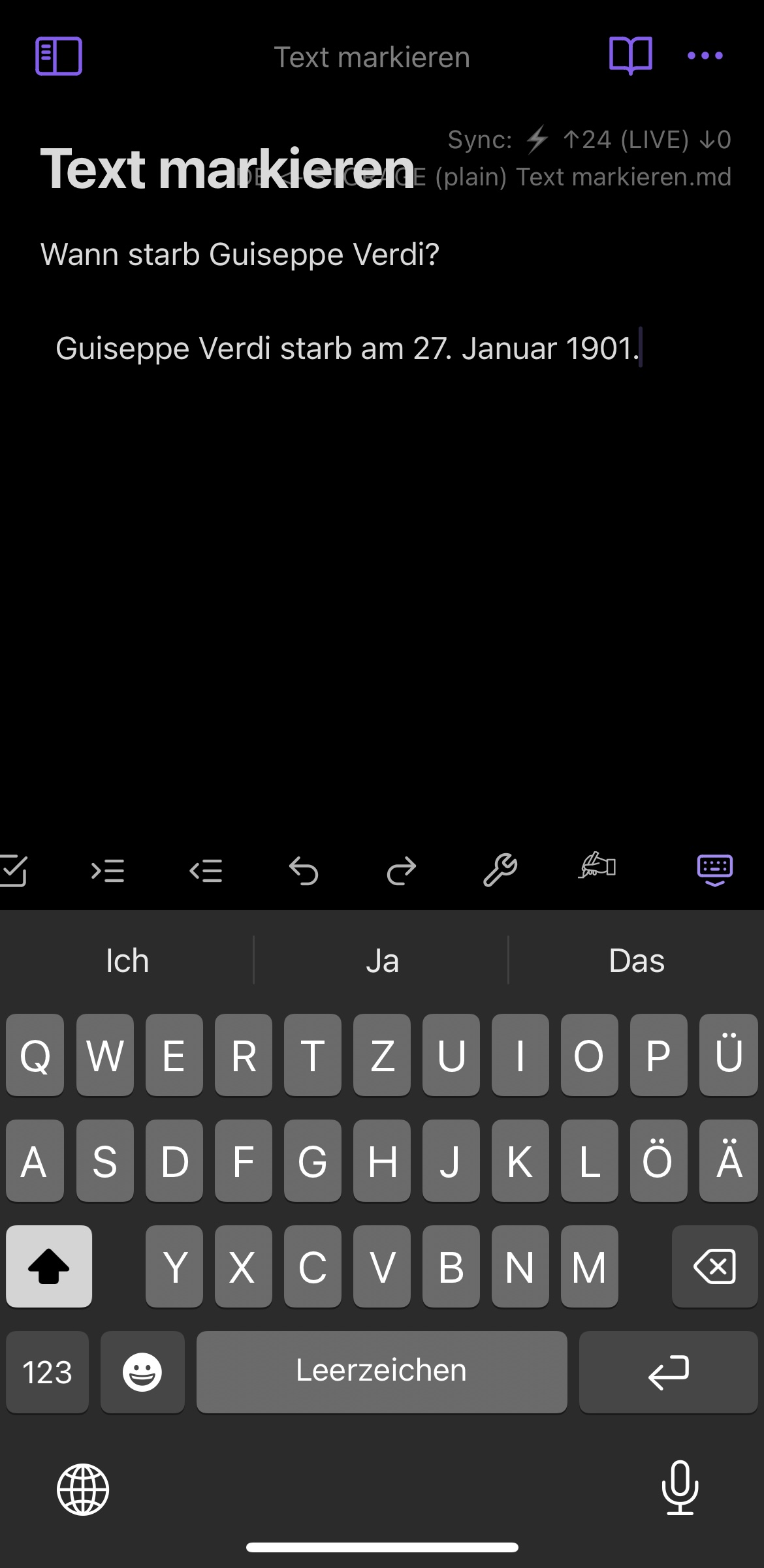The height and width of the screenshot is (1568, 764).
Task: Change keyboard language with the globe
Action: pos(83,1489)
